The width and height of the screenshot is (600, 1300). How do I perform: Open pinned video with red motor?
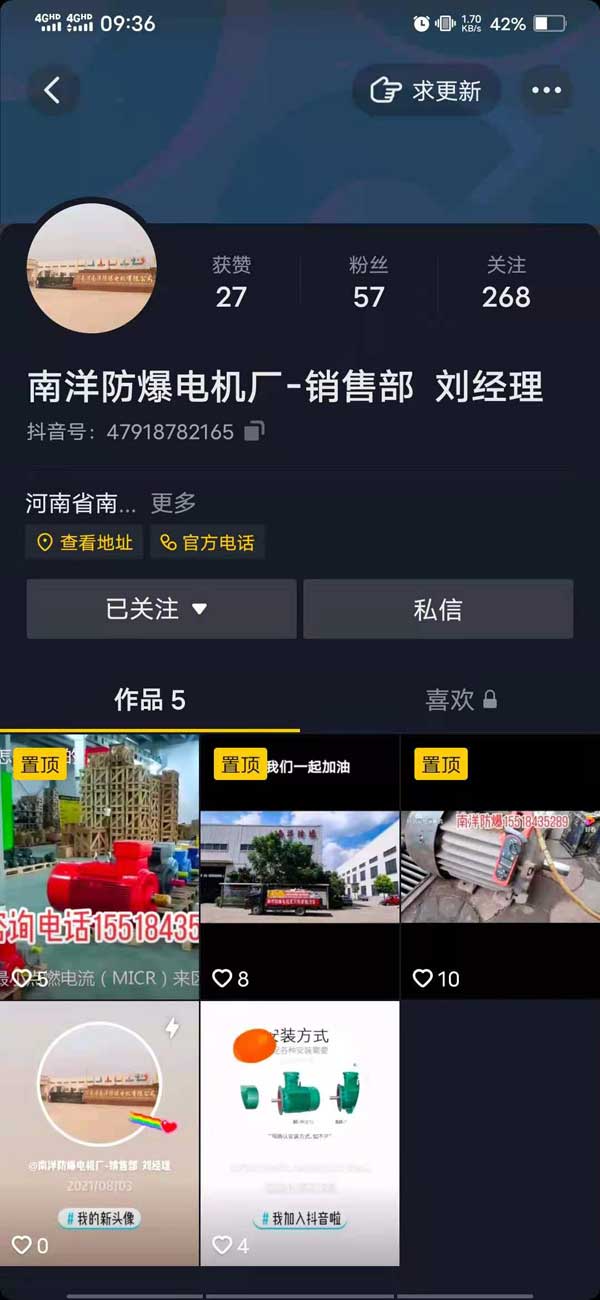(x=100, y=866)
